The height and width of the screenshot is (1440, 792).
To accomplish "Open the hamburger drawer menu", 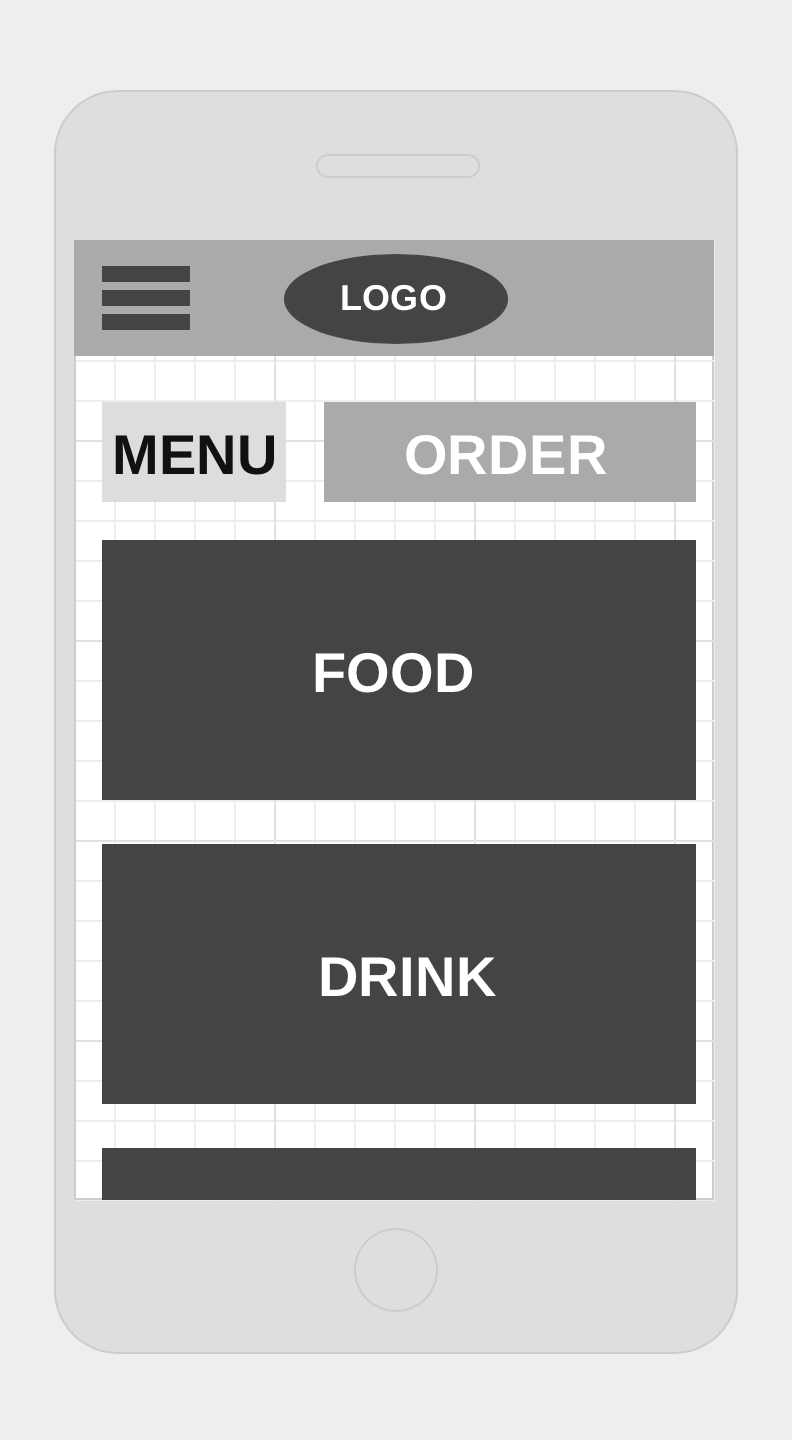I will pos(146,298).
